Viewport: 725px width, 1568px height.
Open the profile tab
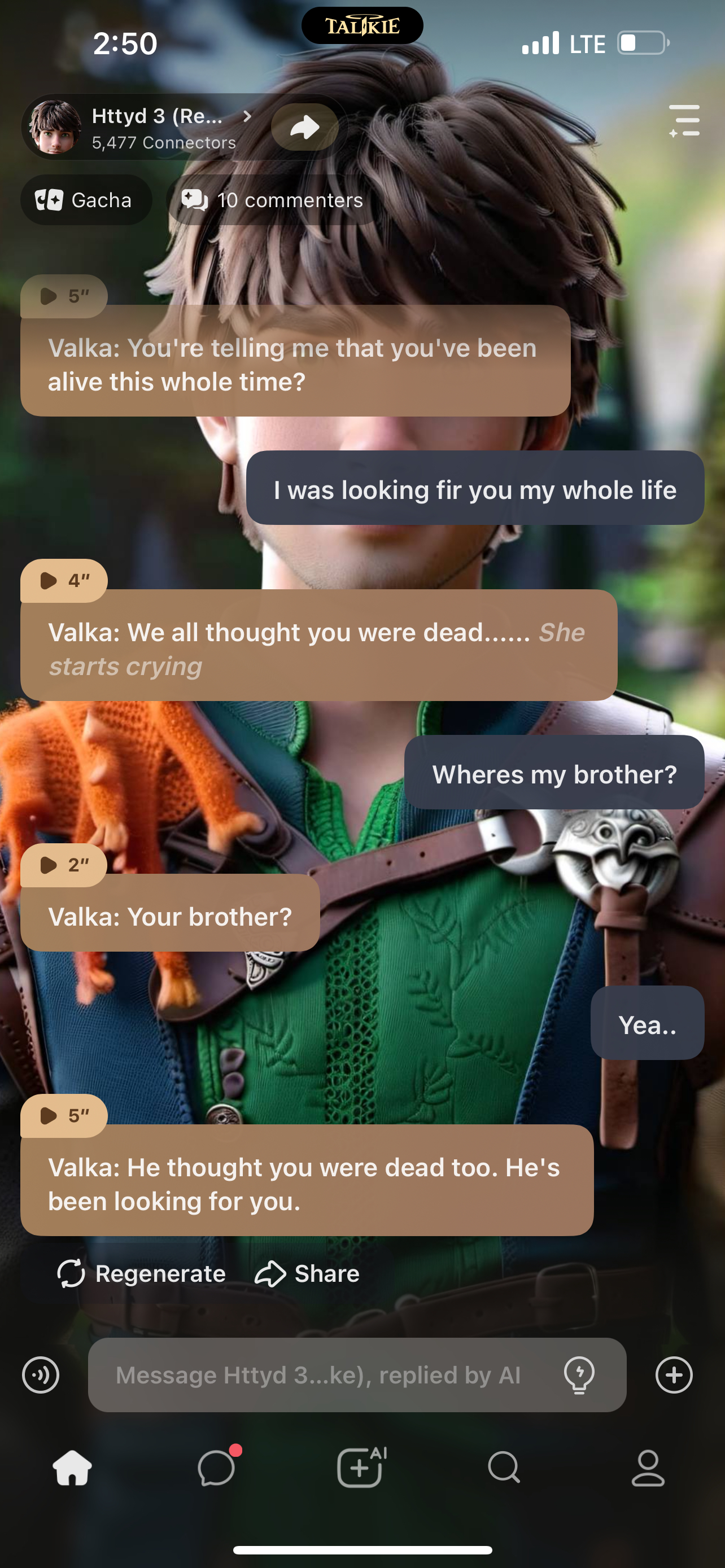tap(648, 1468)
